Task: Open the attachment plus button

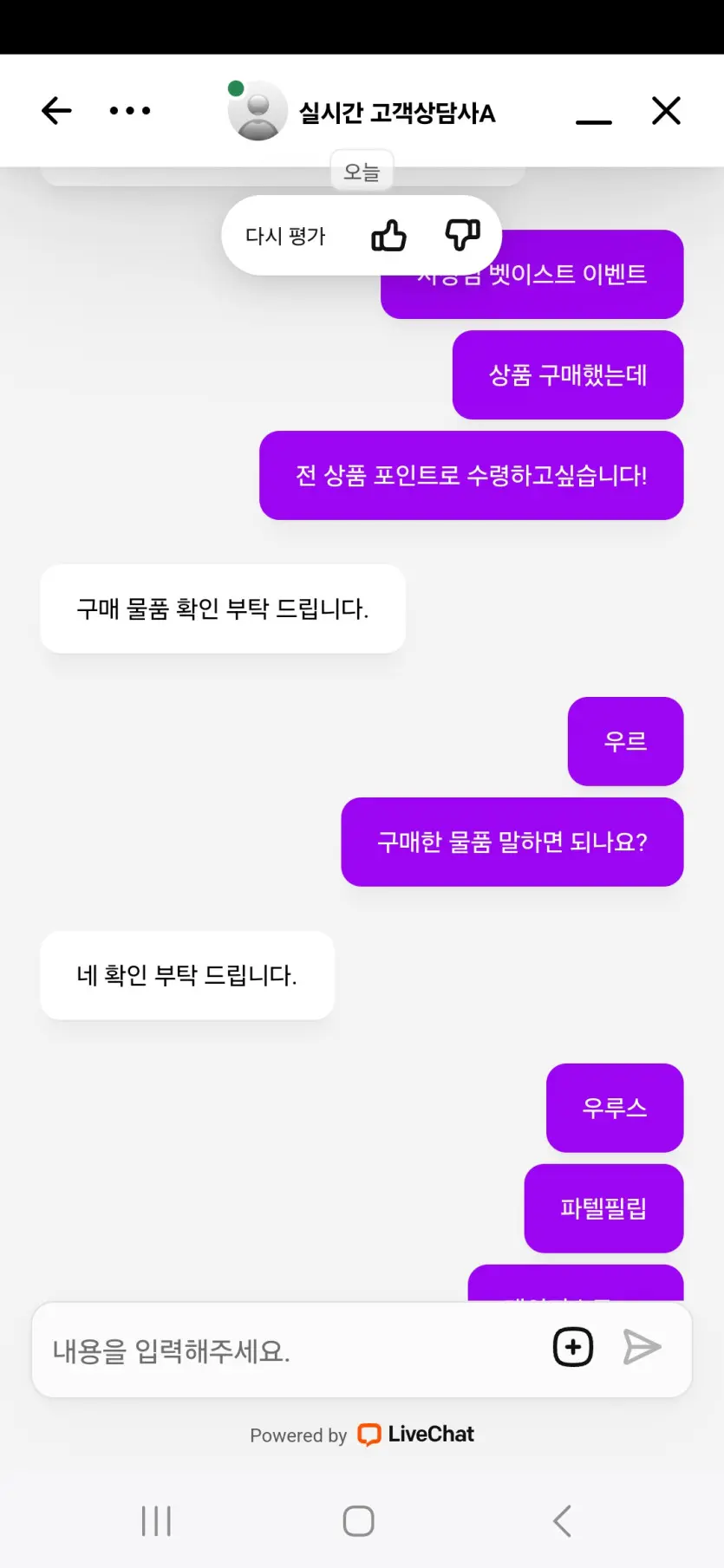Action: [573, 1347]
